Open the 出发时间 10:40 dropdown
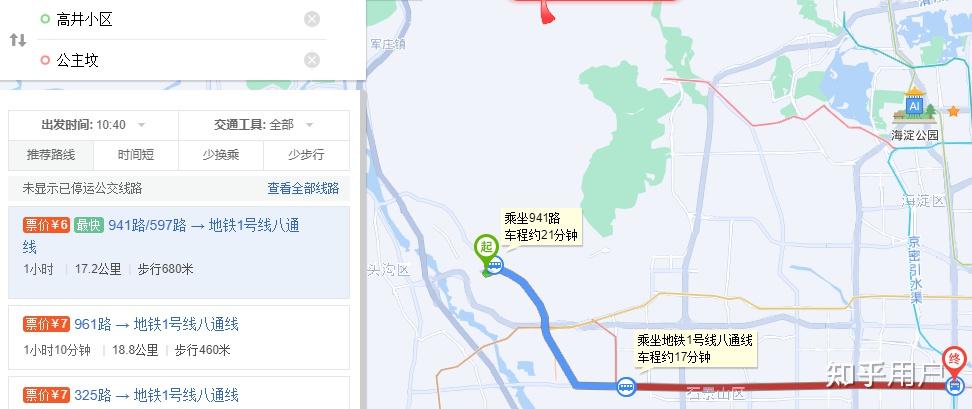The width and height of the screenshot is (972, 409). point(93,125)
